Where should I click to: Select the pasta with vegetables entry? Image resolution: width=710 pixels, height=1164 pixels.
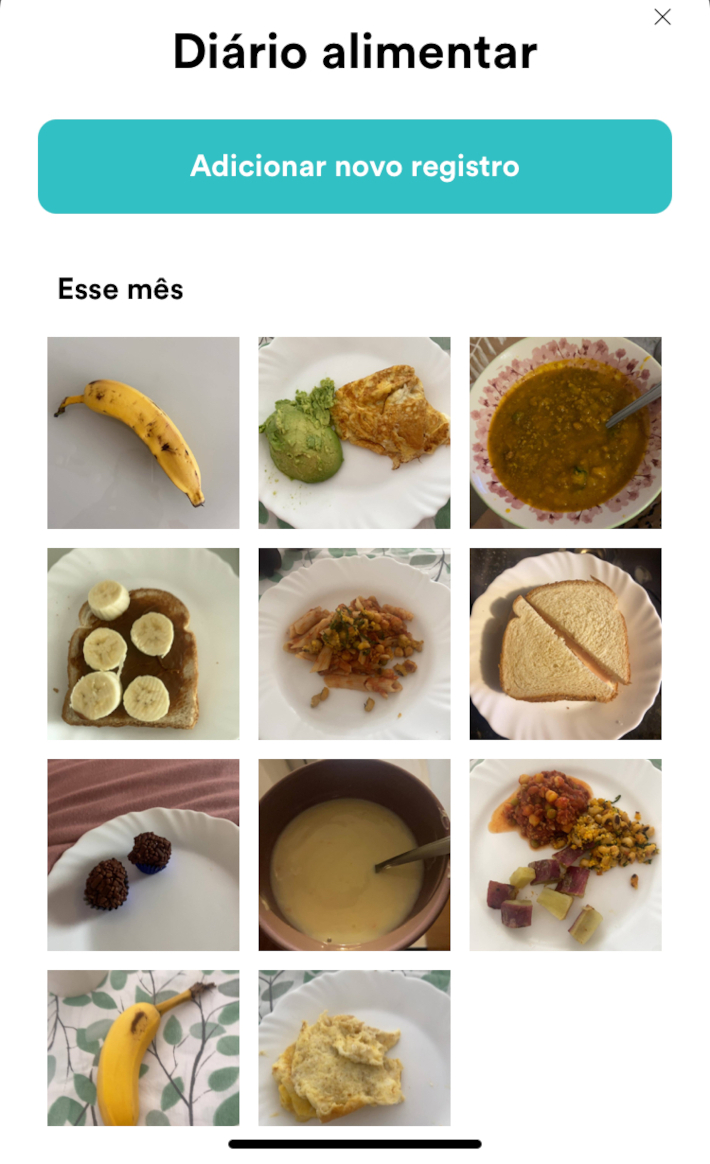(354, 644)
